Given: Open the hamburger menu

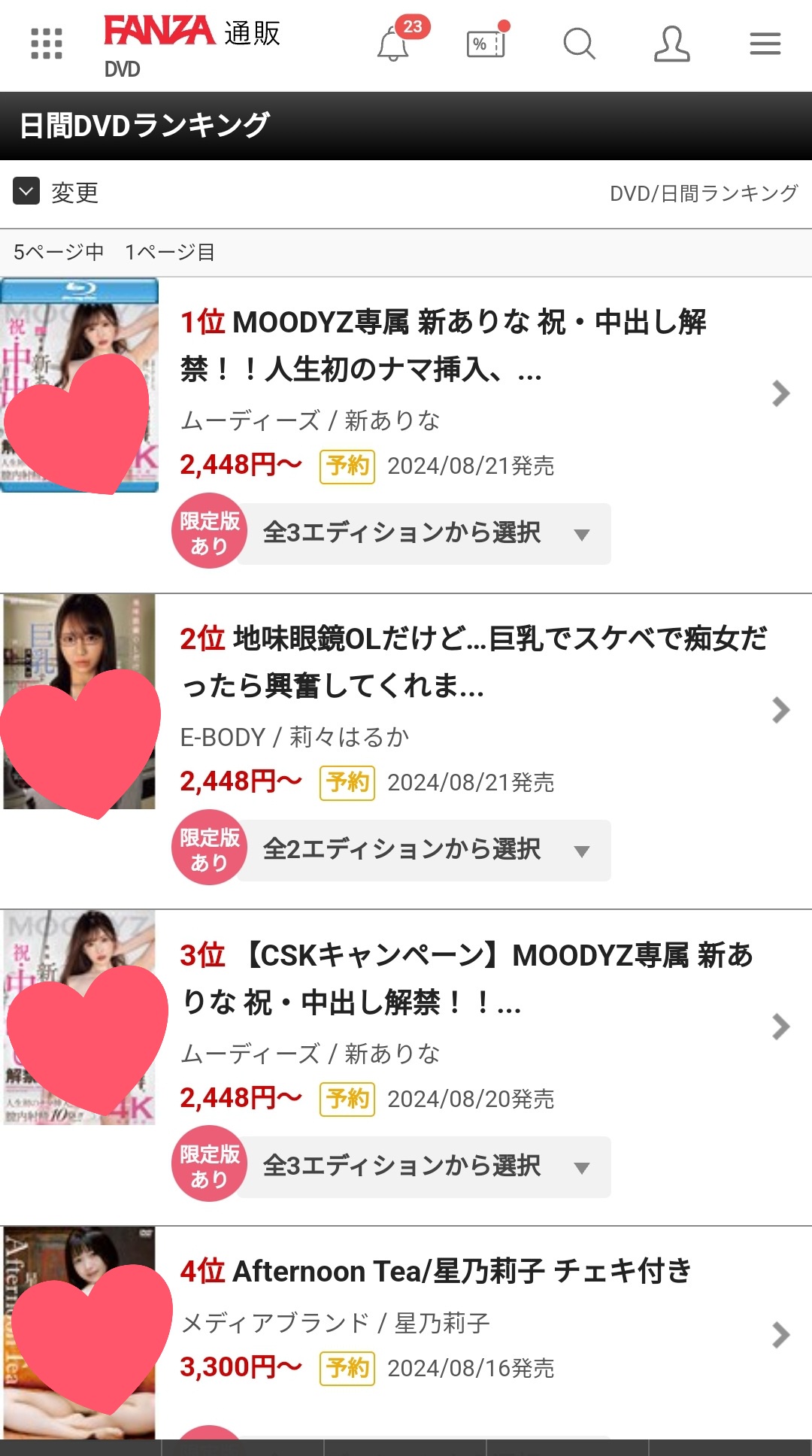Looking at the screenshot, I should pos(765,44).
